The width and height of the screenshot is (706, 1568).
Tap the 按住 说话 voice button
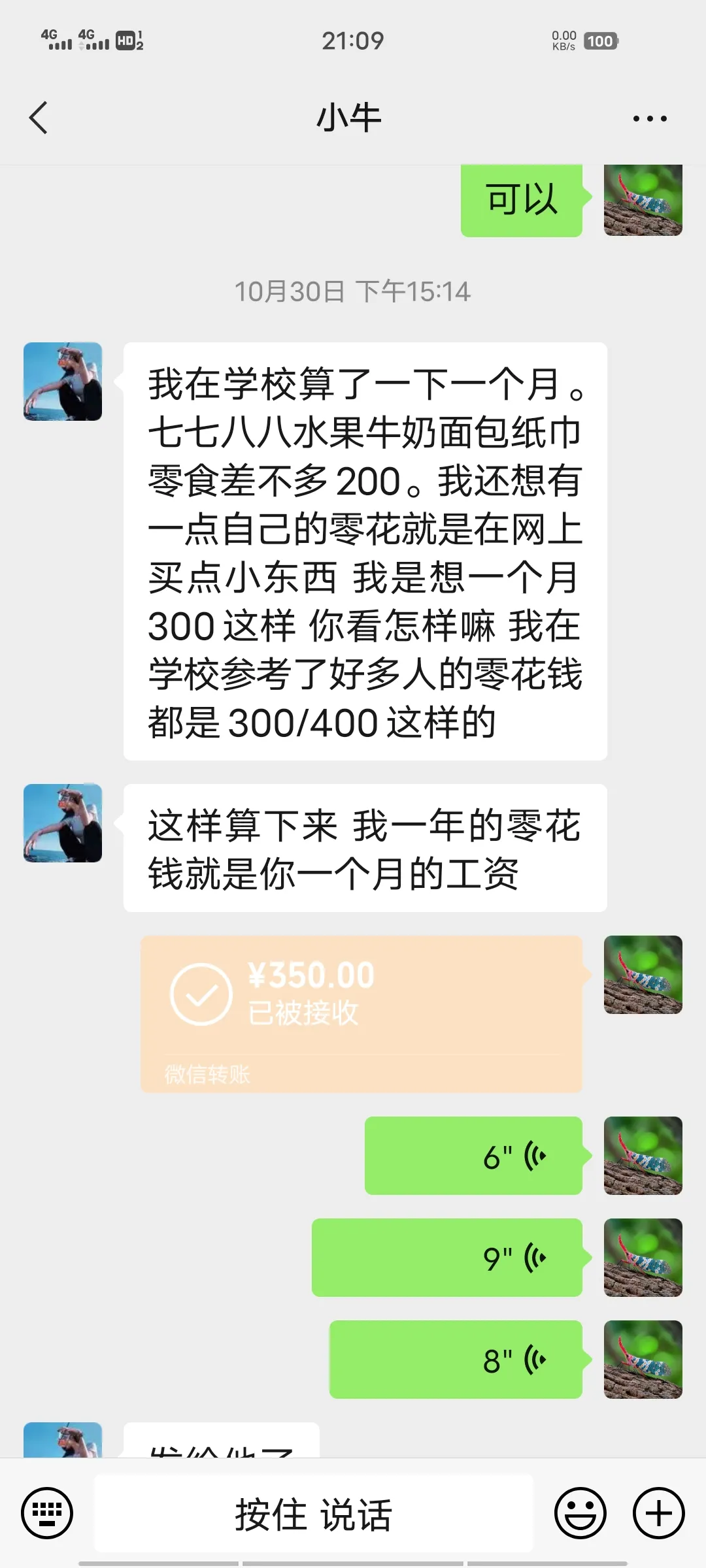[x=314, y=1514]
